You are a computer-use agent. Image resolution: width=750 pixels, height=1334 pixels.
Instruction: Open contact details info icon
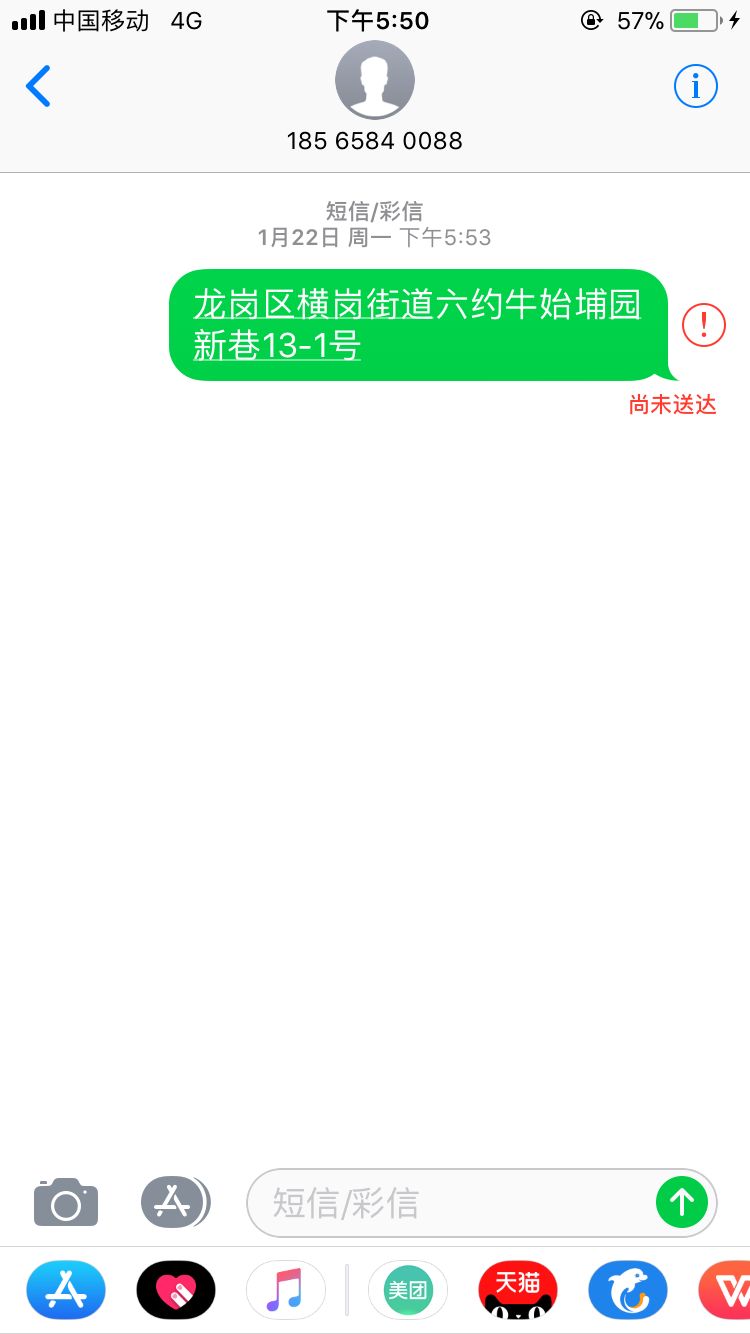(695, 86)
